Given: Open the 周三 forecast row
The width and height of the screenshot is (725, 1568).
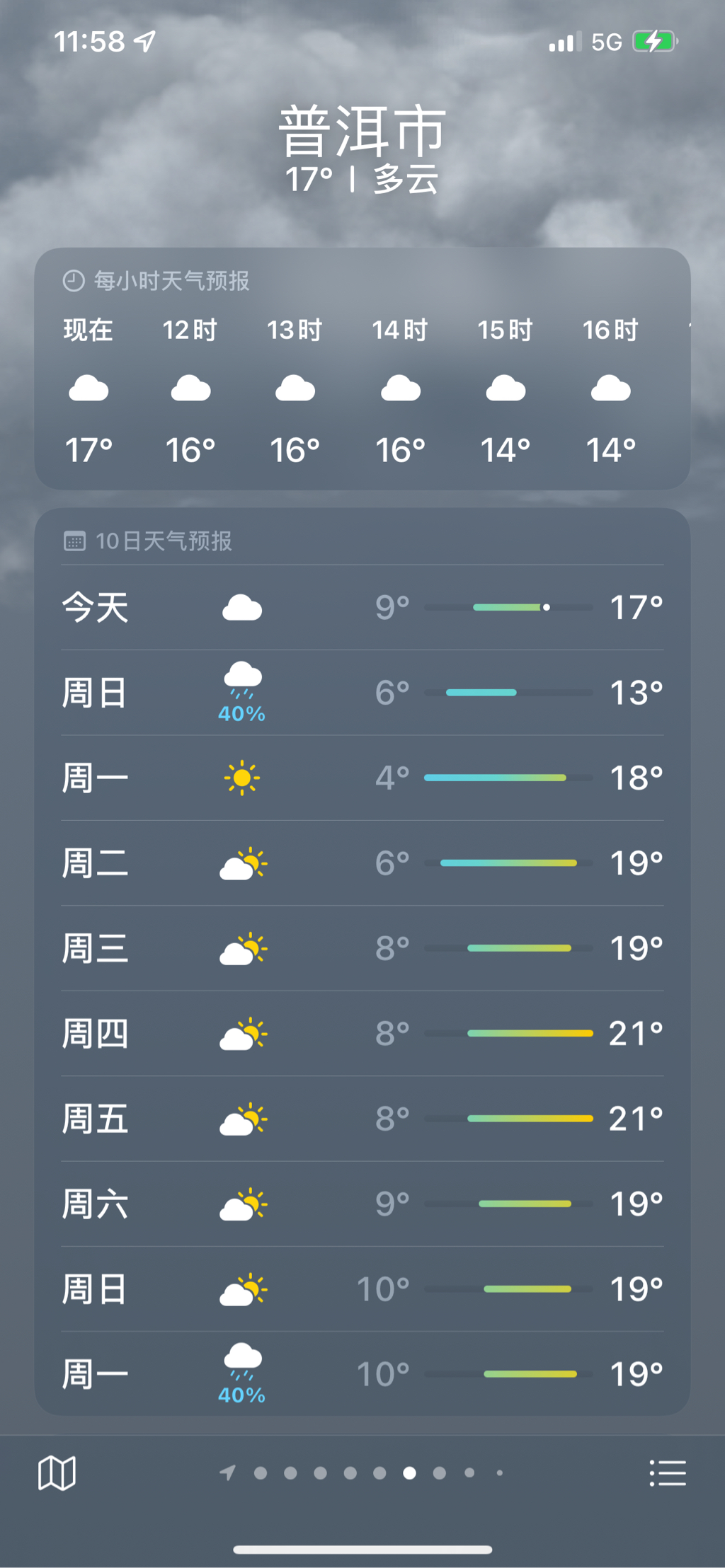Looking at the screenshot, I should pyautogui.click(x=362, y=948).
